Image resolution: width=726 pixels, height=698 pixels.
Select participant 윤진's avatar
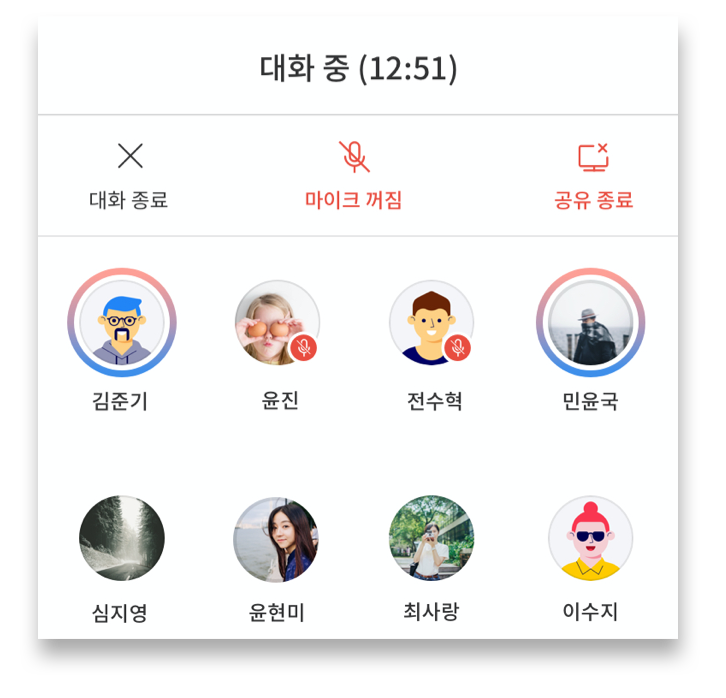[x=277, y=322]
